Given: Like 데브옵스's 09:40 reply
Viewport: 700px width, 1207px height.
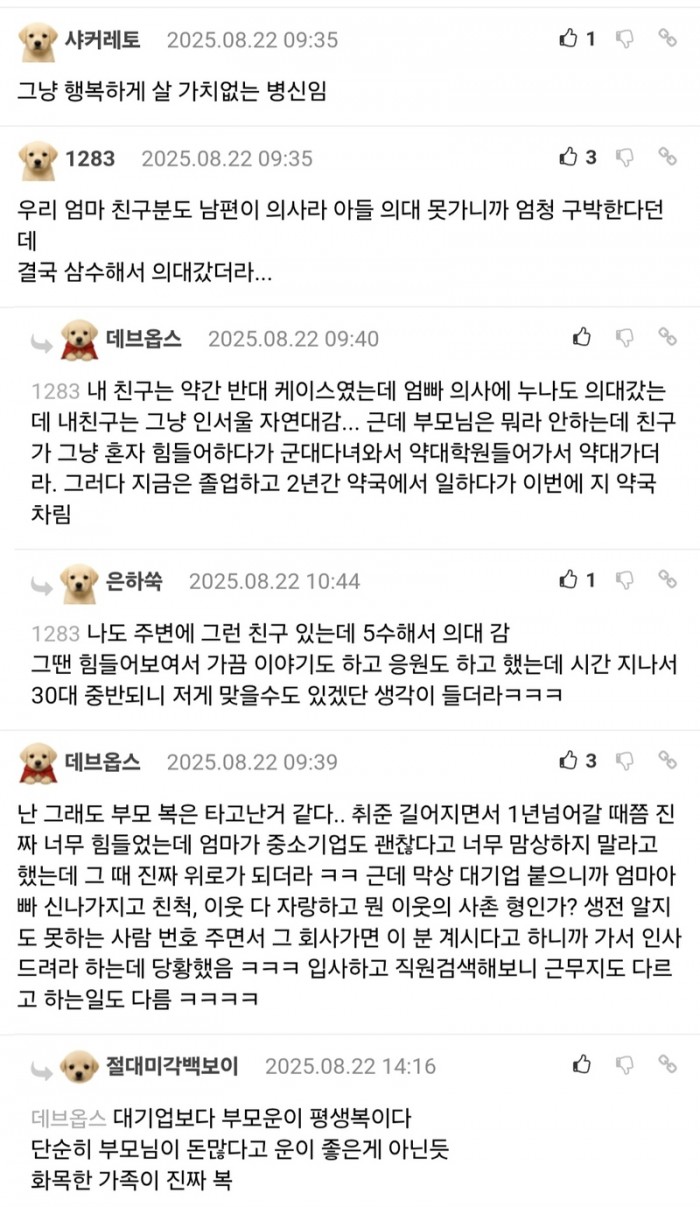Looking at the screenshot, I should coord(582,337).
